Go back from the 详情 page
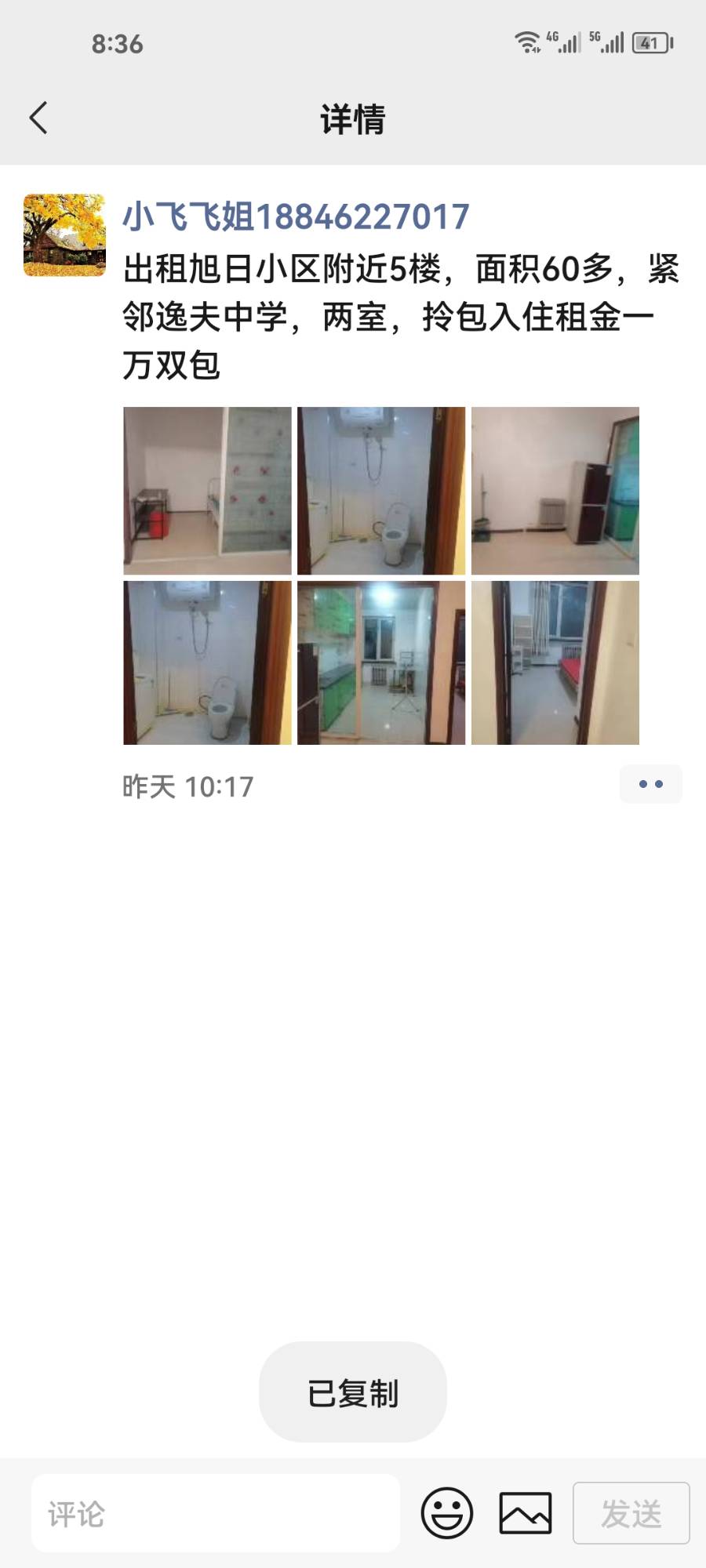 click(x=39, y=118)
